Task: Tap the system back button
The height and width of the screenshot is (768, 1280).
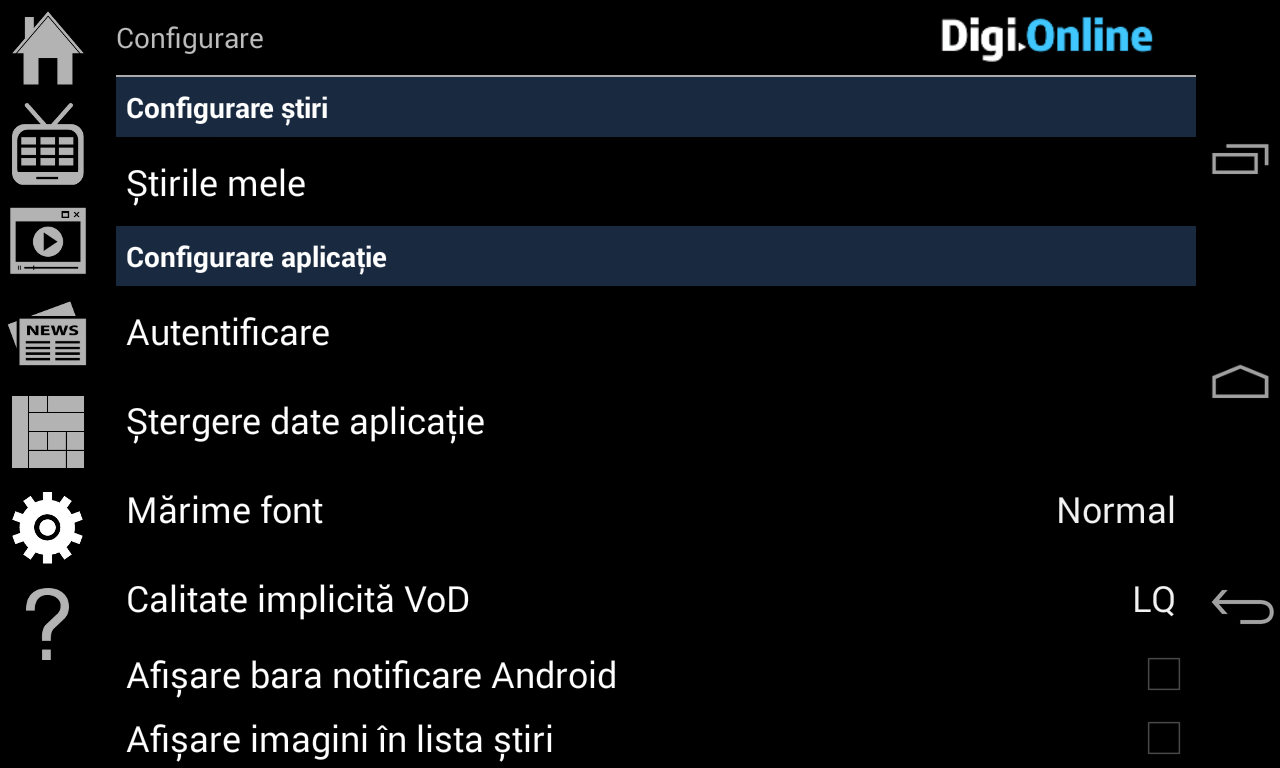Action: coord(1241,606)
